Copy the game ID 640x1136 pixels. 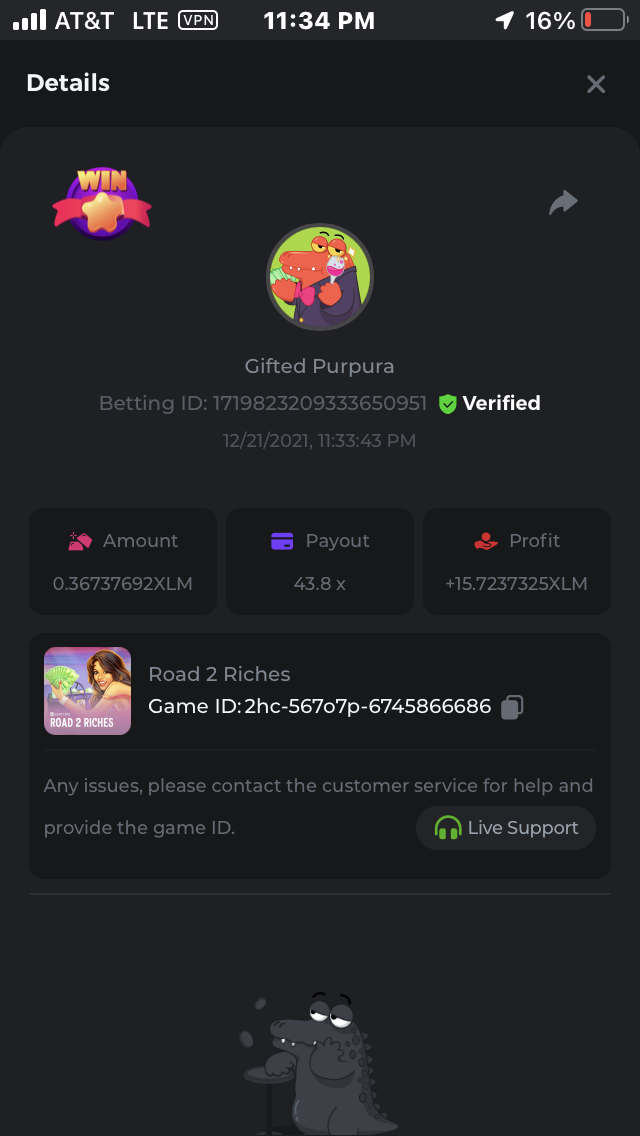pyautogui.click(x=512, y=707)
